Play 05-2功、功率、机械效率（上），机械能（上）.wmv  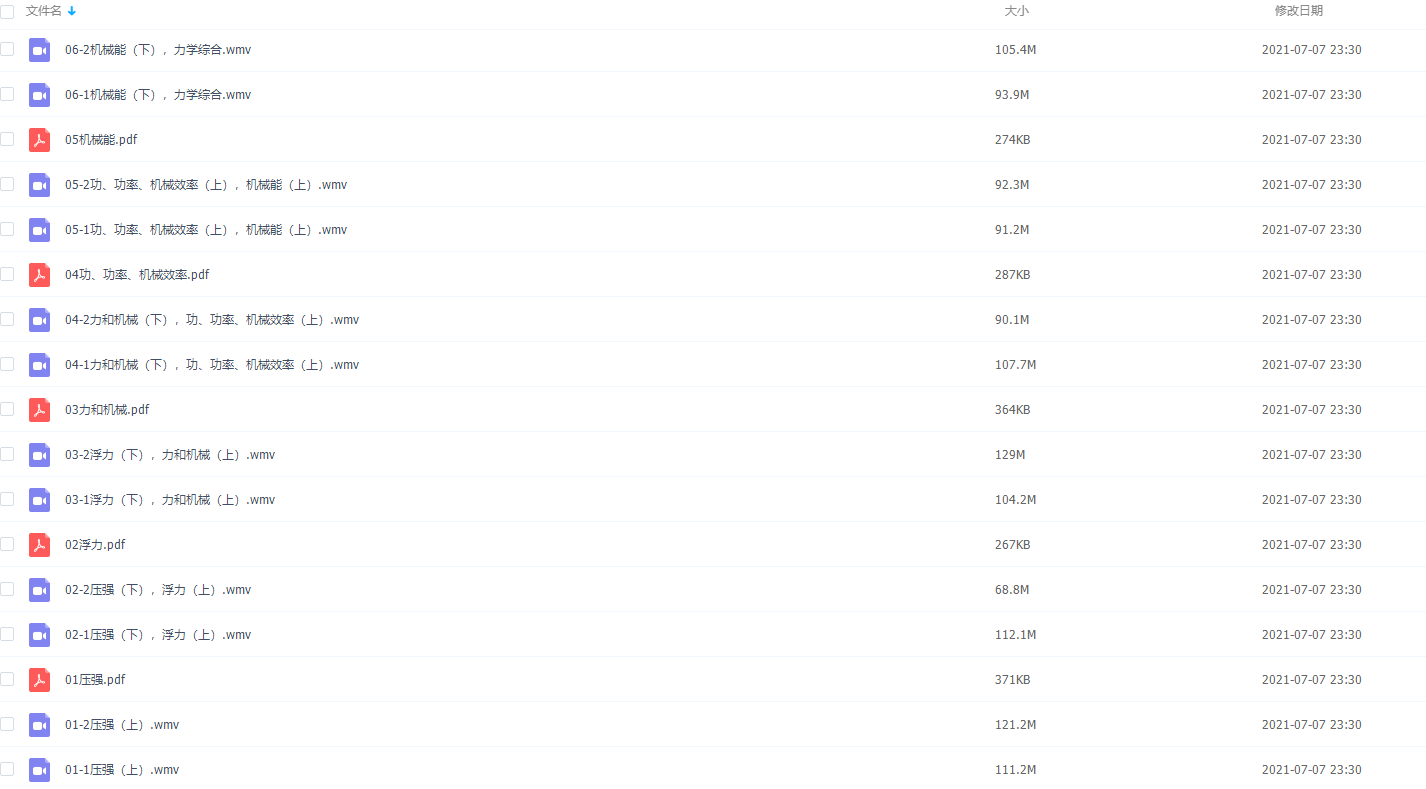tap(206, 185)
